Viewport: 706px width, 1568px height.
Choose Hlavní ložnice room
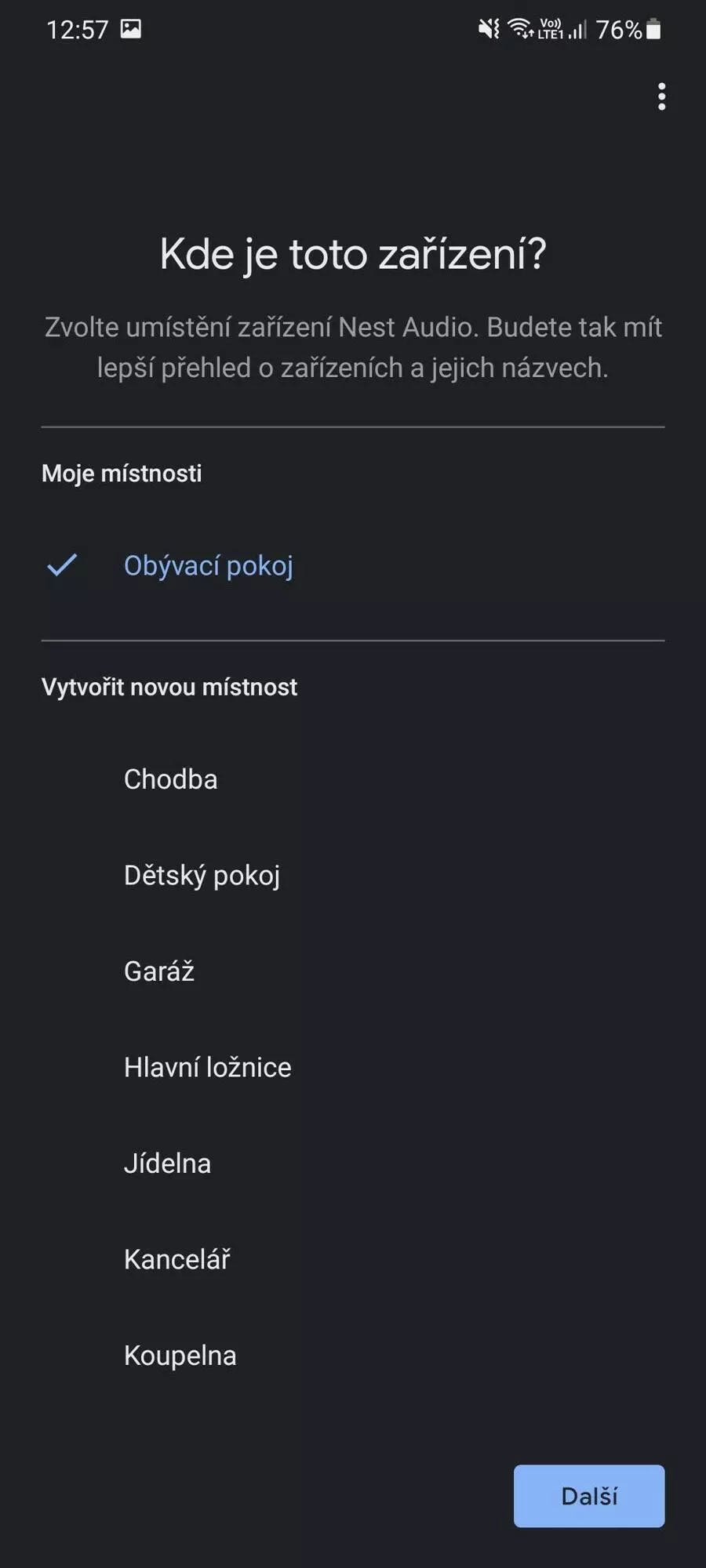353,1067
